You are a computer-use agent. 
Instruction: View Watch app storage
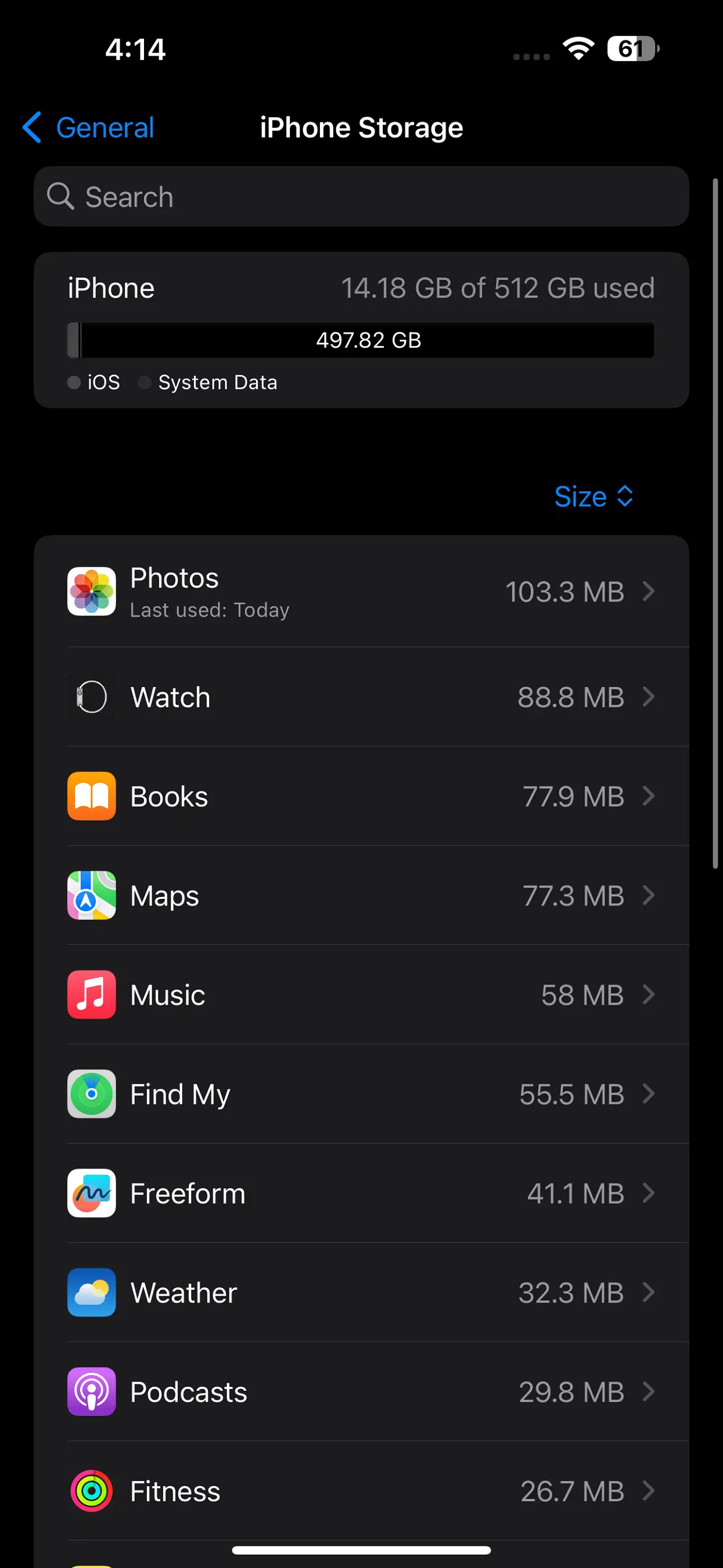pyautogui.click(x=361, y=697)
